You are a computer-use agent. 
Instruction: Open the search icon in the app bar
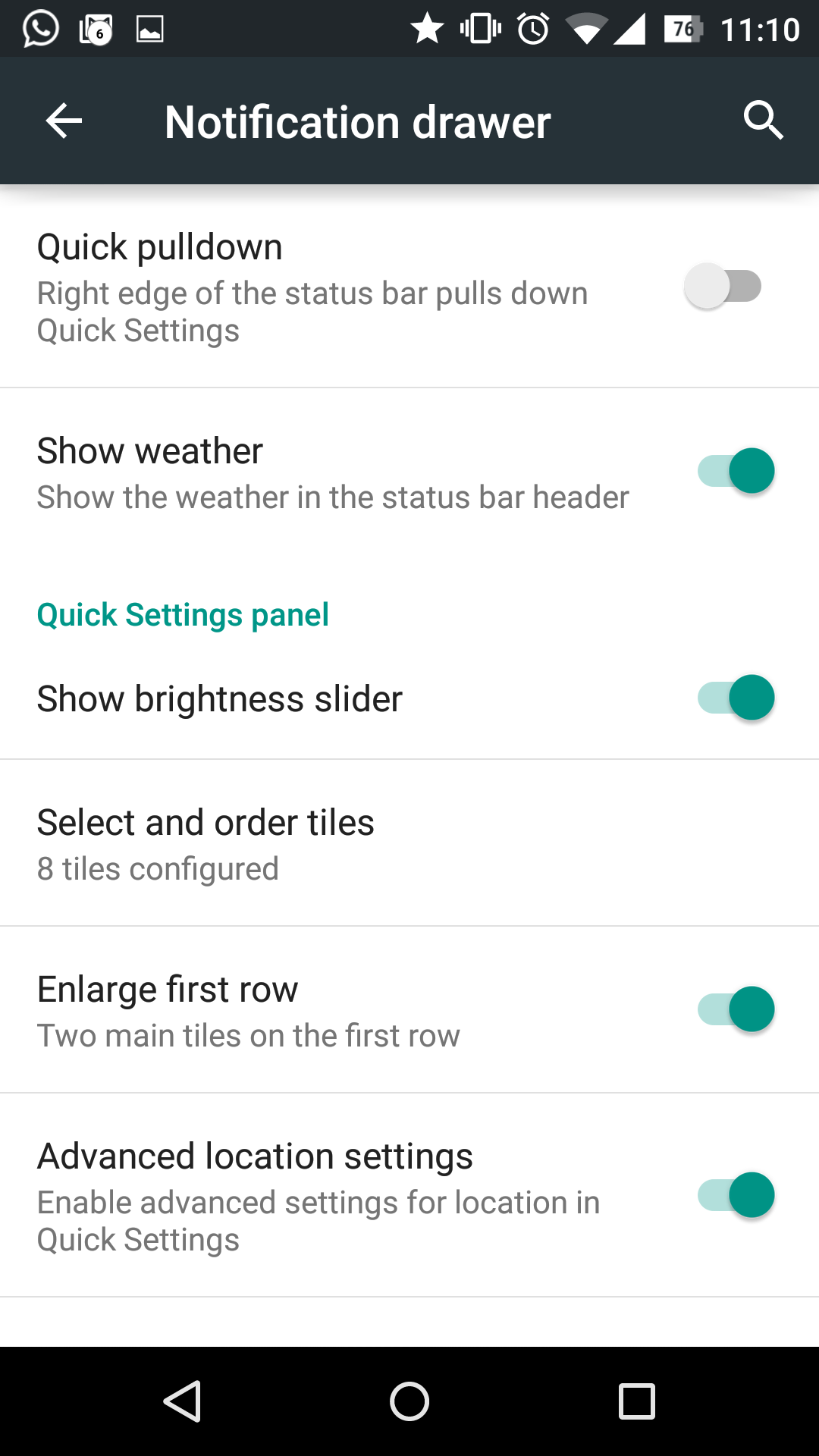click(763, 121)
